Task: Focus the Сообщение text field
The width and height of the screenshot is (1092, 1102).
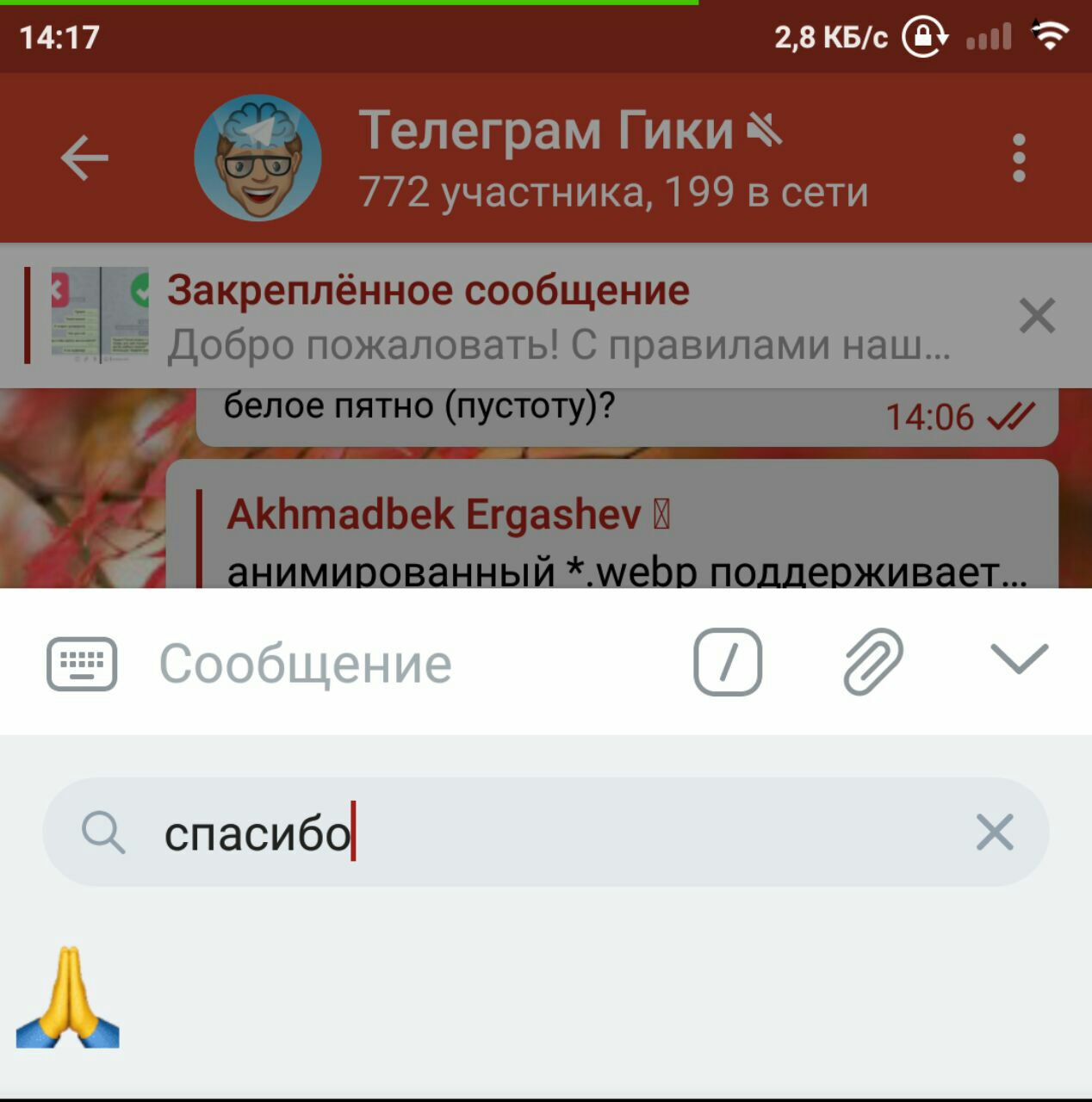Action: [x=388, y=663]
